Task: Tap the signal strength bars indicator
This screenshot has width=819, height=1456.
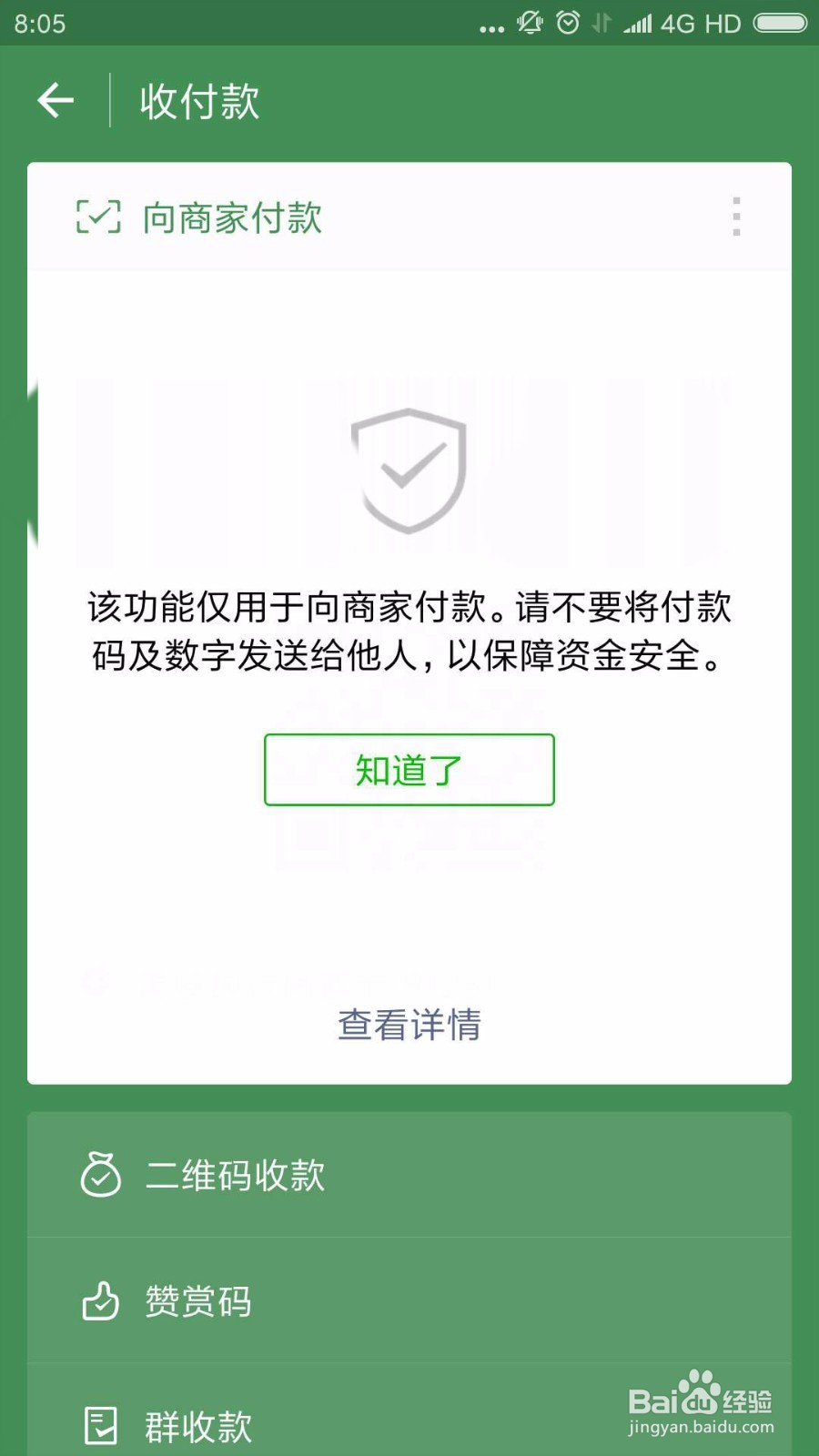Action: (638, 22)
